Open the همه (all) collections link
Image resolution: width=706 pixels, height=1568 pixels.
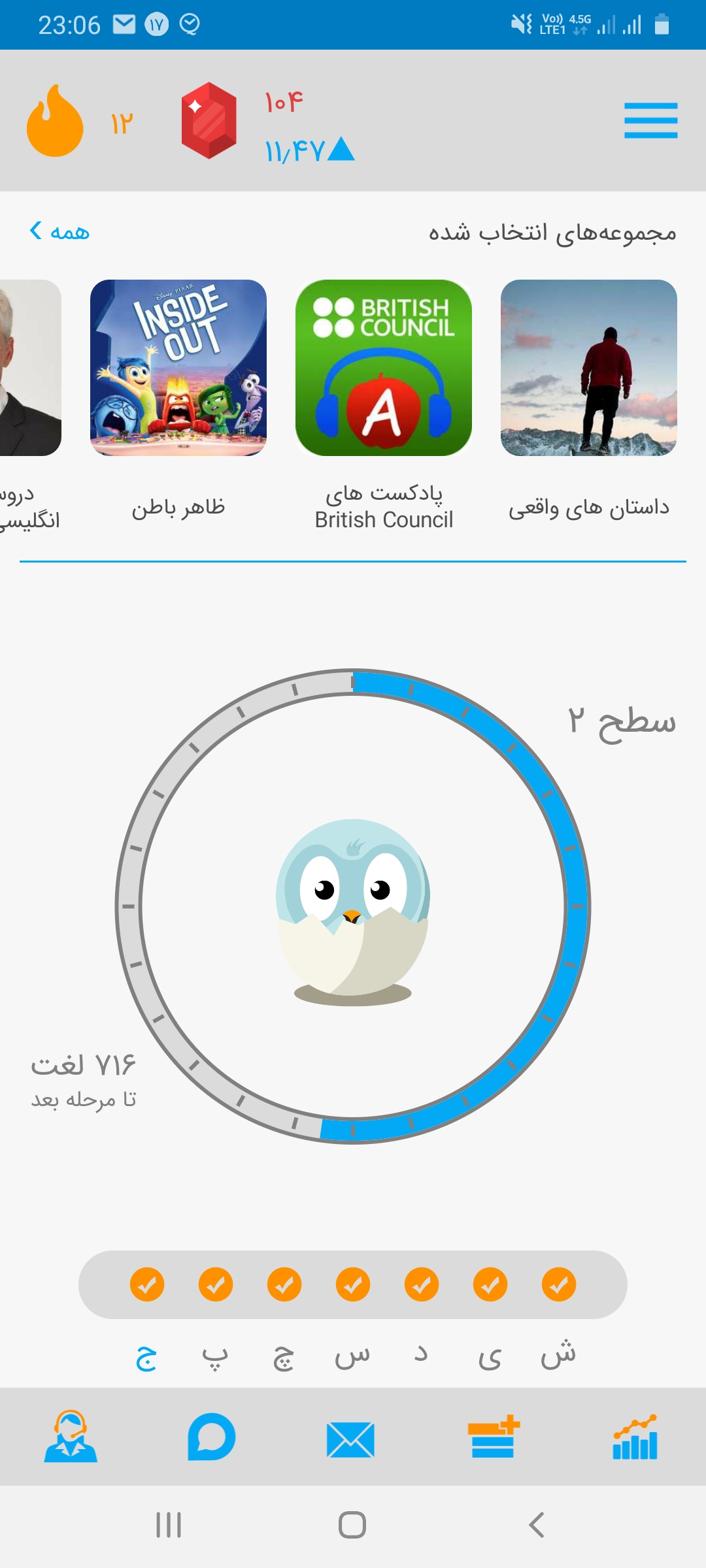(60, 232)
